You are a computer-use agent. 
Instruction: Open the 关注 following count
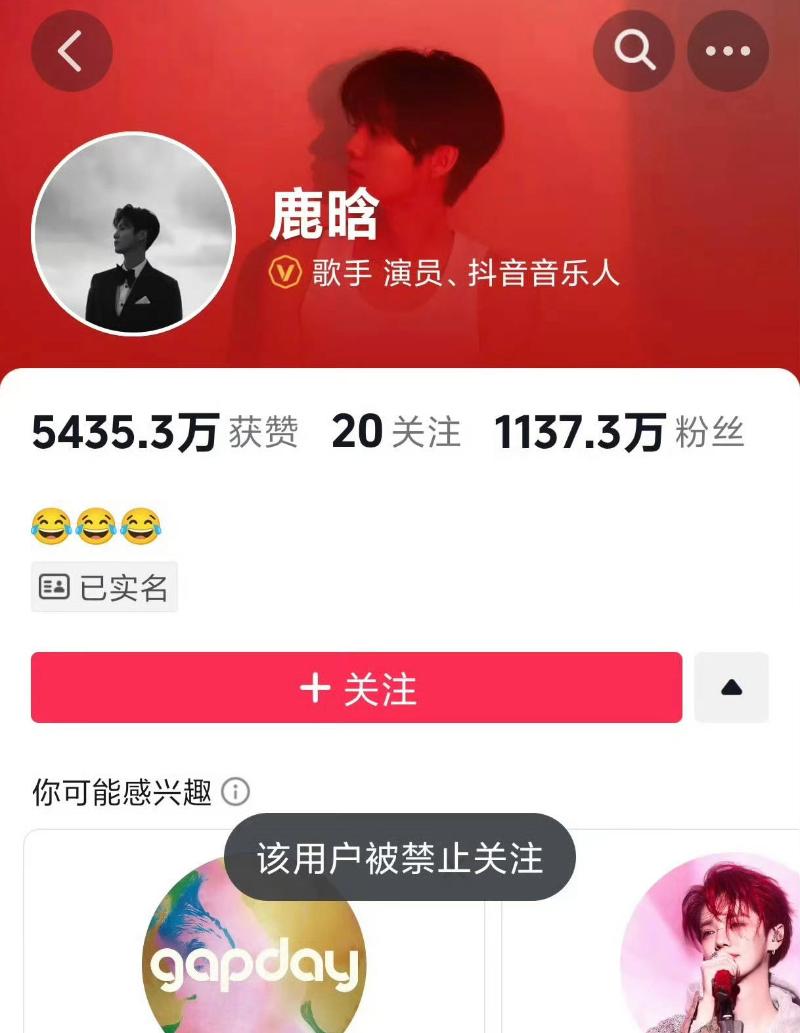[396, 433]
